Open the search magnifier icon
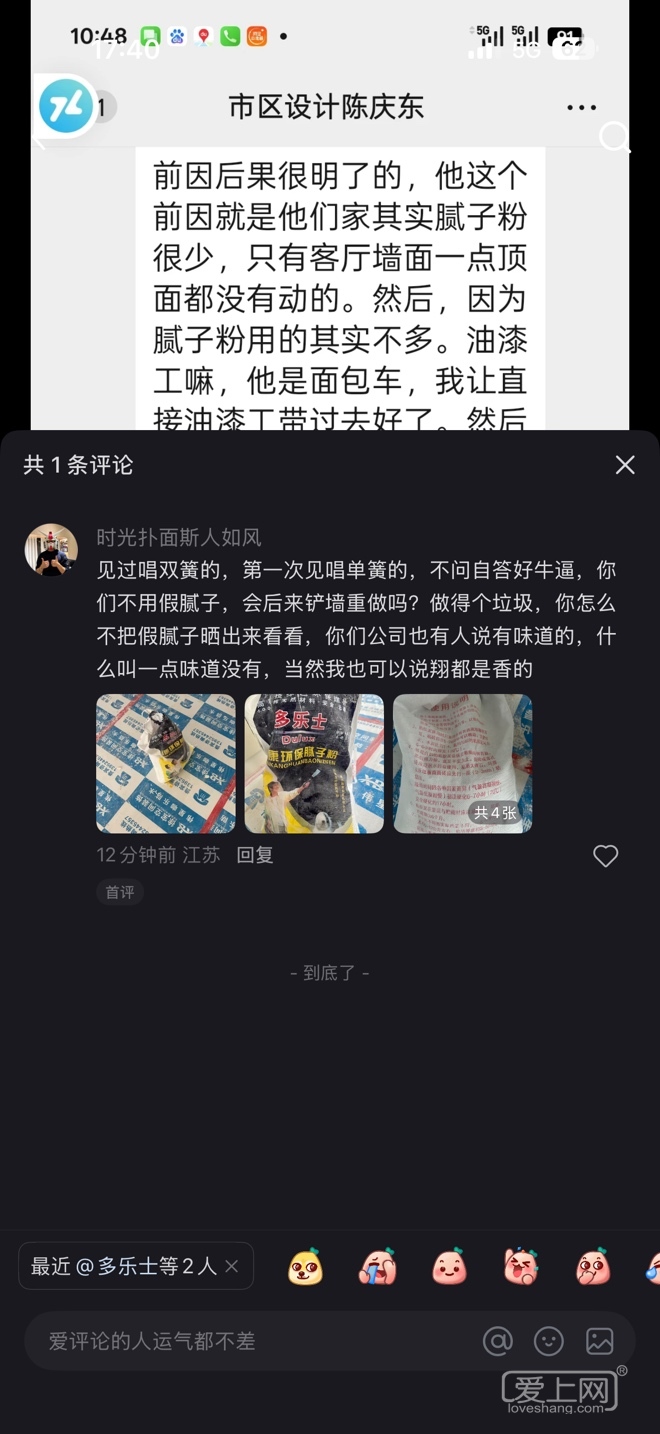660x1434 pixels. (x=614, y=138)
